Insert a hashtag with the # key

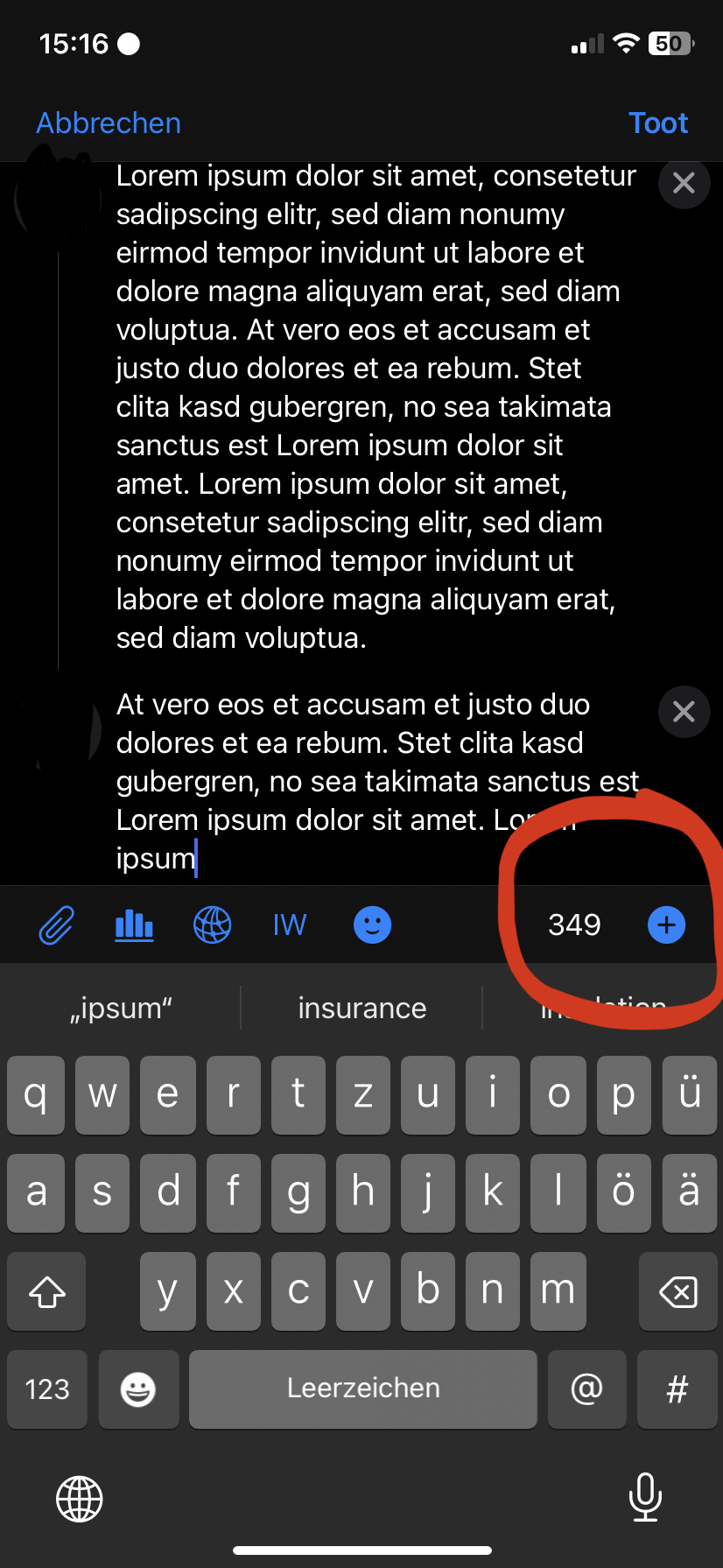point(677,1389)
